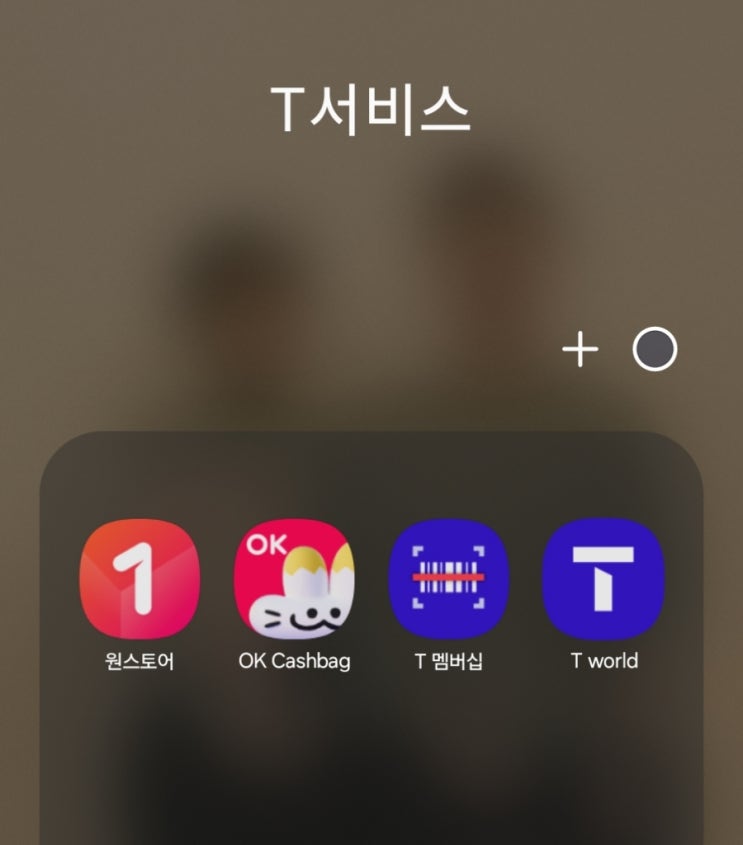The image size is (743, 845).
Task: Open the membership barcode scanner icon
Action: [446, 578]
